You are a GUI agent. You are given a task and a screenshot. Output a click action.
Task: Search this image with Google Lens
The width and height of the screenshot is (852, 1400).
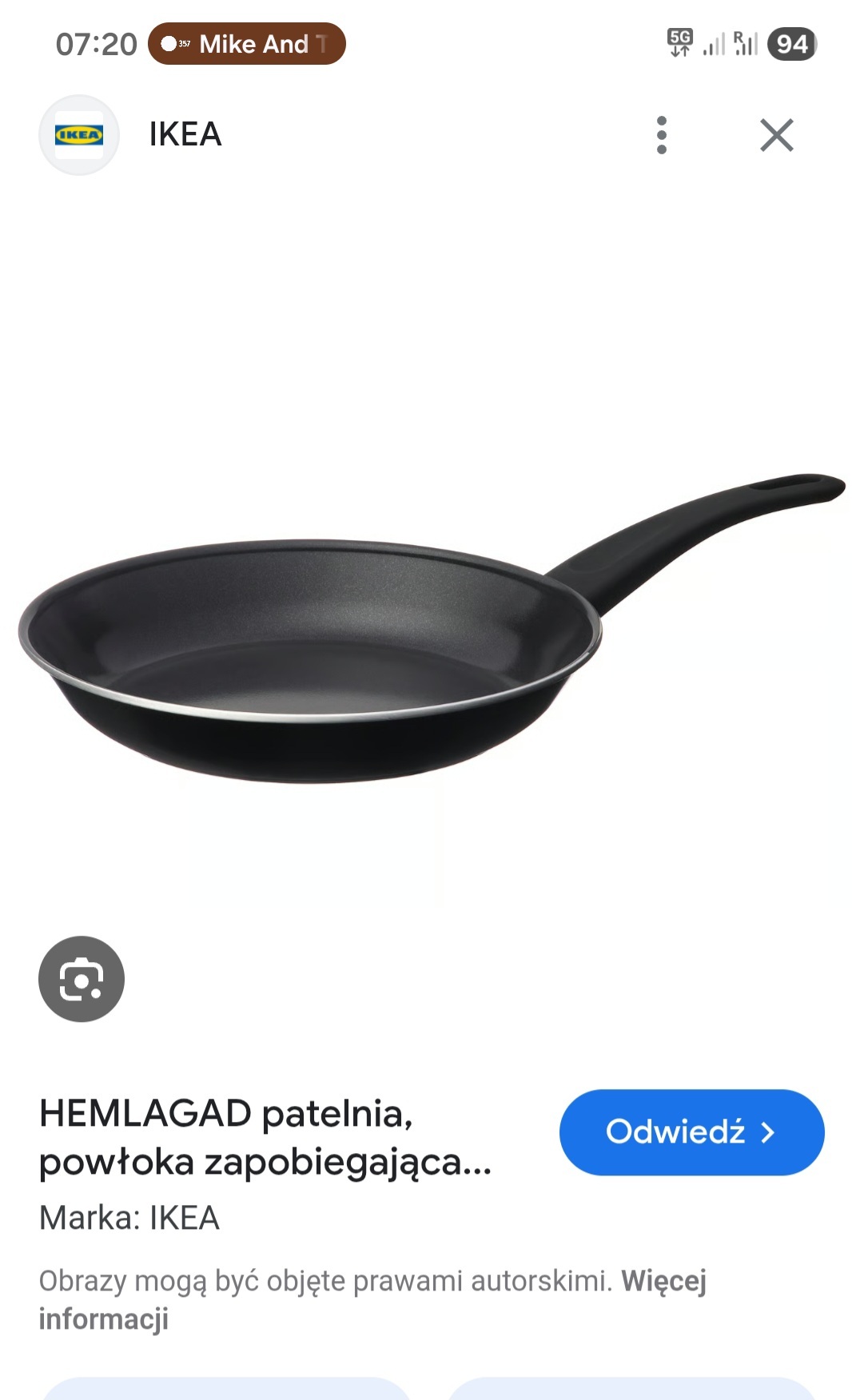click(x=82, y=979)
